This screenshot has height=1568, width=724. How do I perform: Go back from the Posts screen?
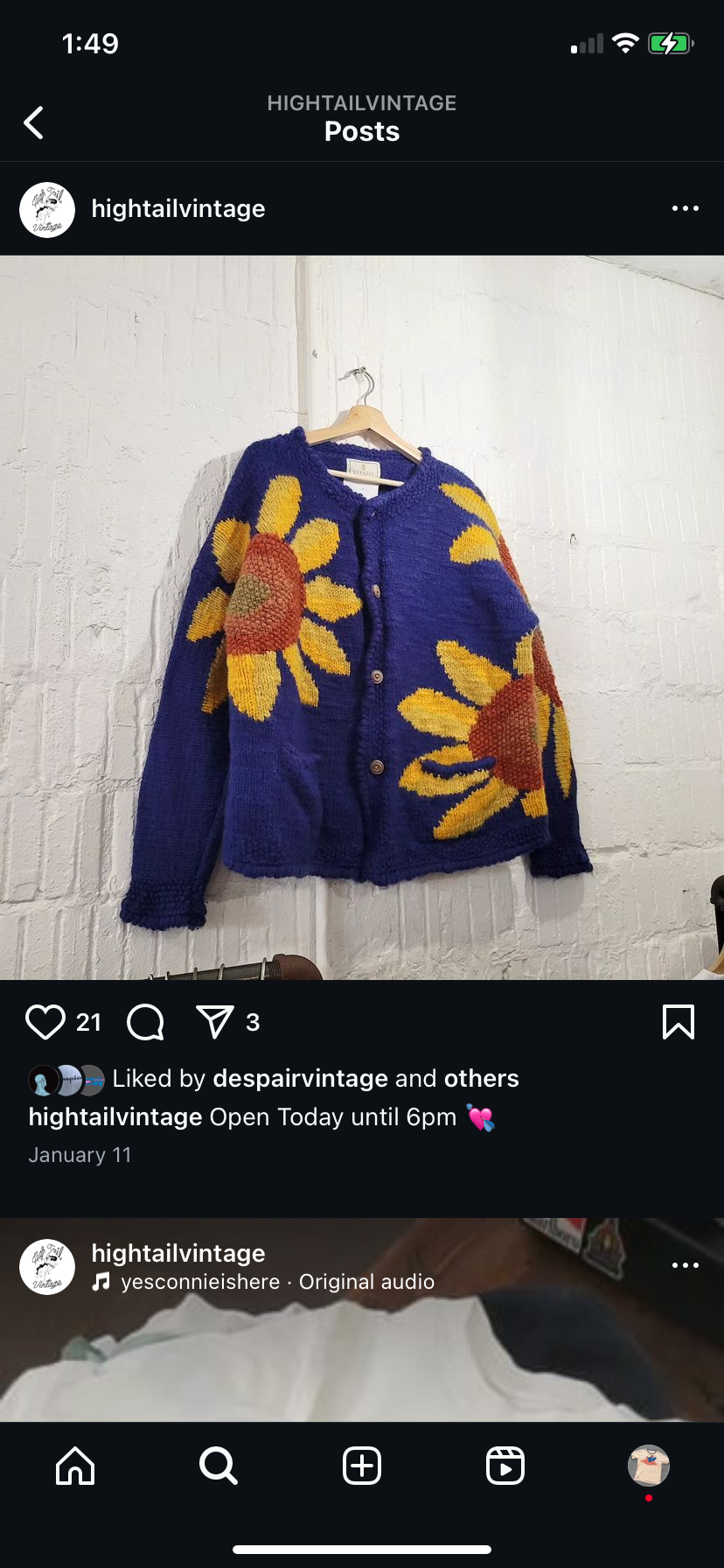[x=34, y=123]
